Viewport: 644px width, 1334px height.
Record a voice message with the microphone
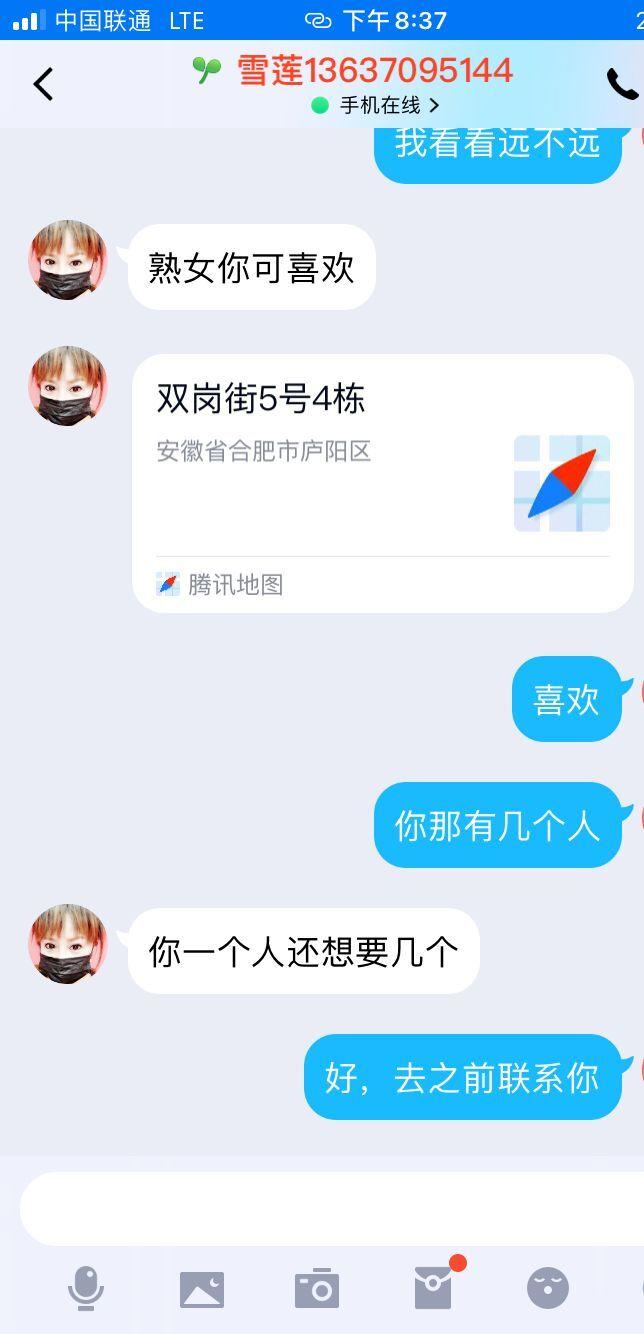(86, 1288)
